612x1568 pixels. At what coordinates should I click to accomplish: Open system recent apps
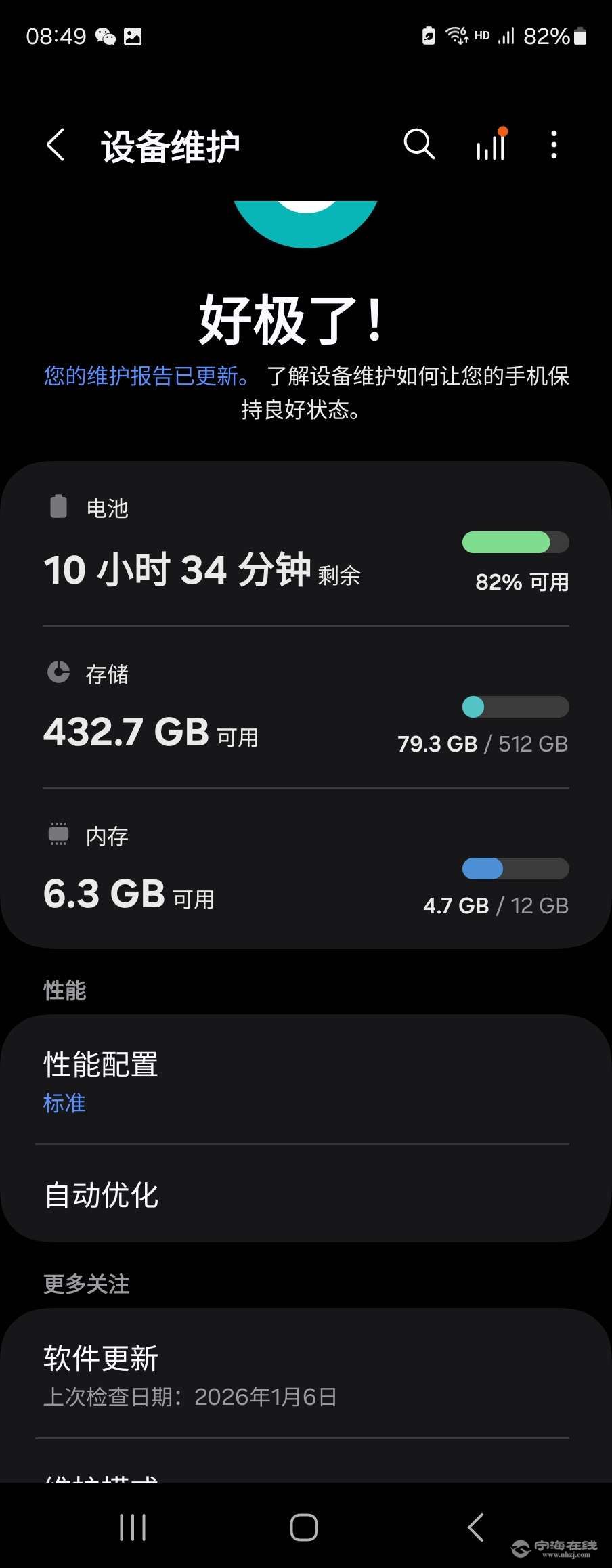click(133, 1527)
